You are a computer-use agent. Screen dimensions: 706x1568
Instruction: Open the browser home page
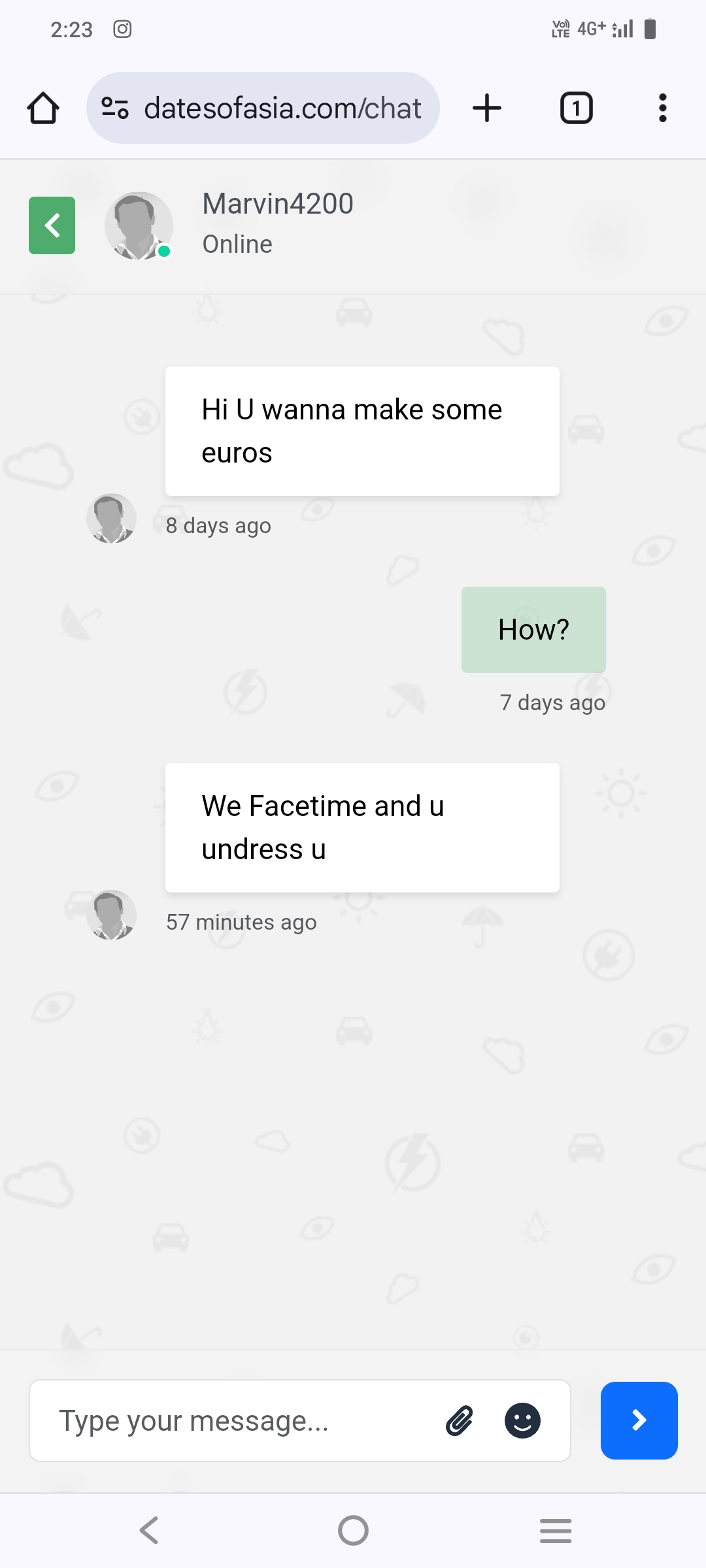pyautogui.click(x=43, y=108)
